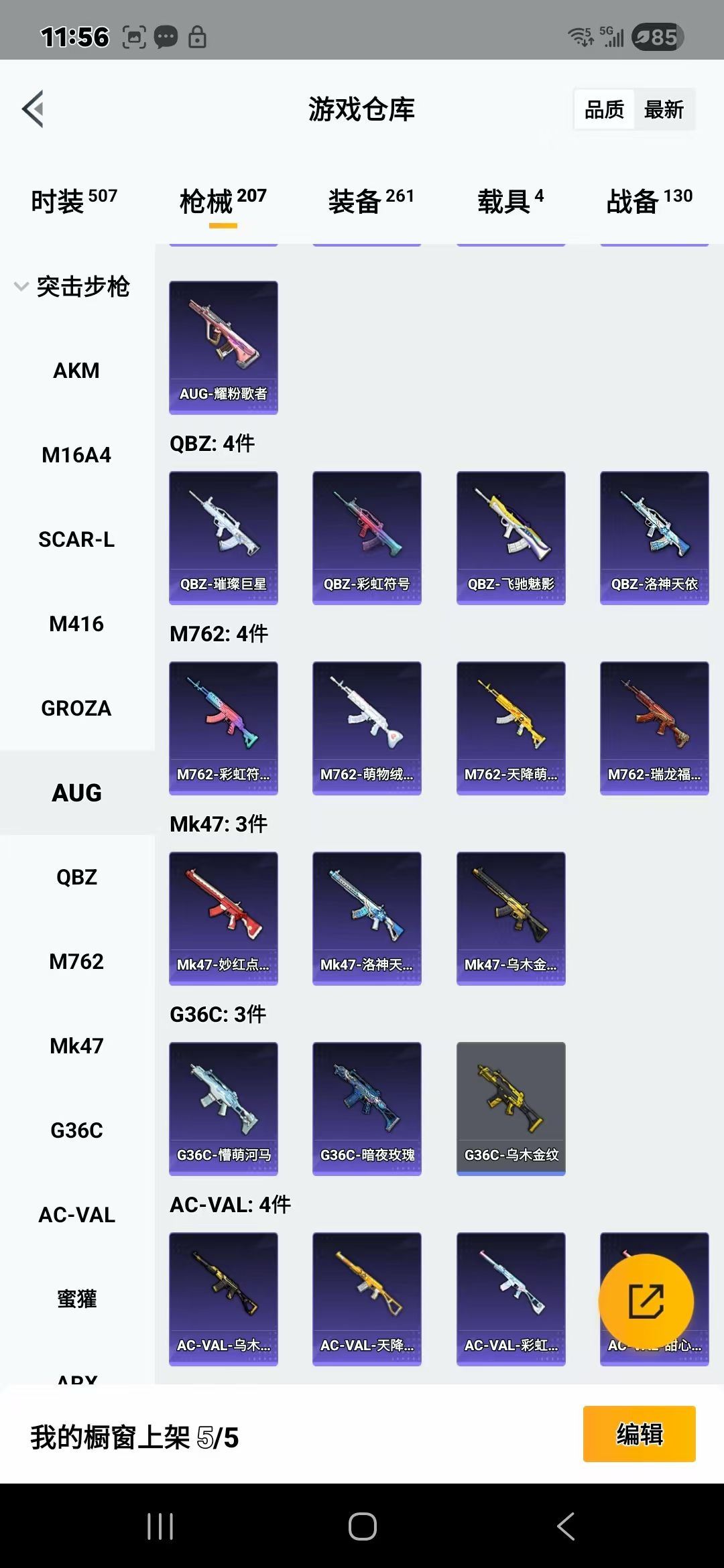724x1568 pixels.
Task: Jump to the 蜜獾 weapon section
Action: click(76, 1299)
